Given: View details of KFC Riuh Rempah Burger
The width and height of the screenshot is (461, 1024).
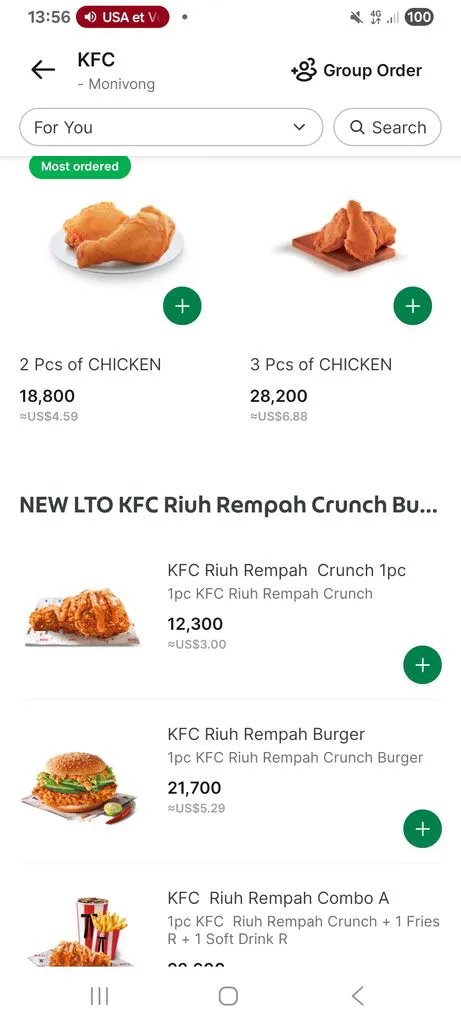Looking at the screenshot, I should [230, 781].
